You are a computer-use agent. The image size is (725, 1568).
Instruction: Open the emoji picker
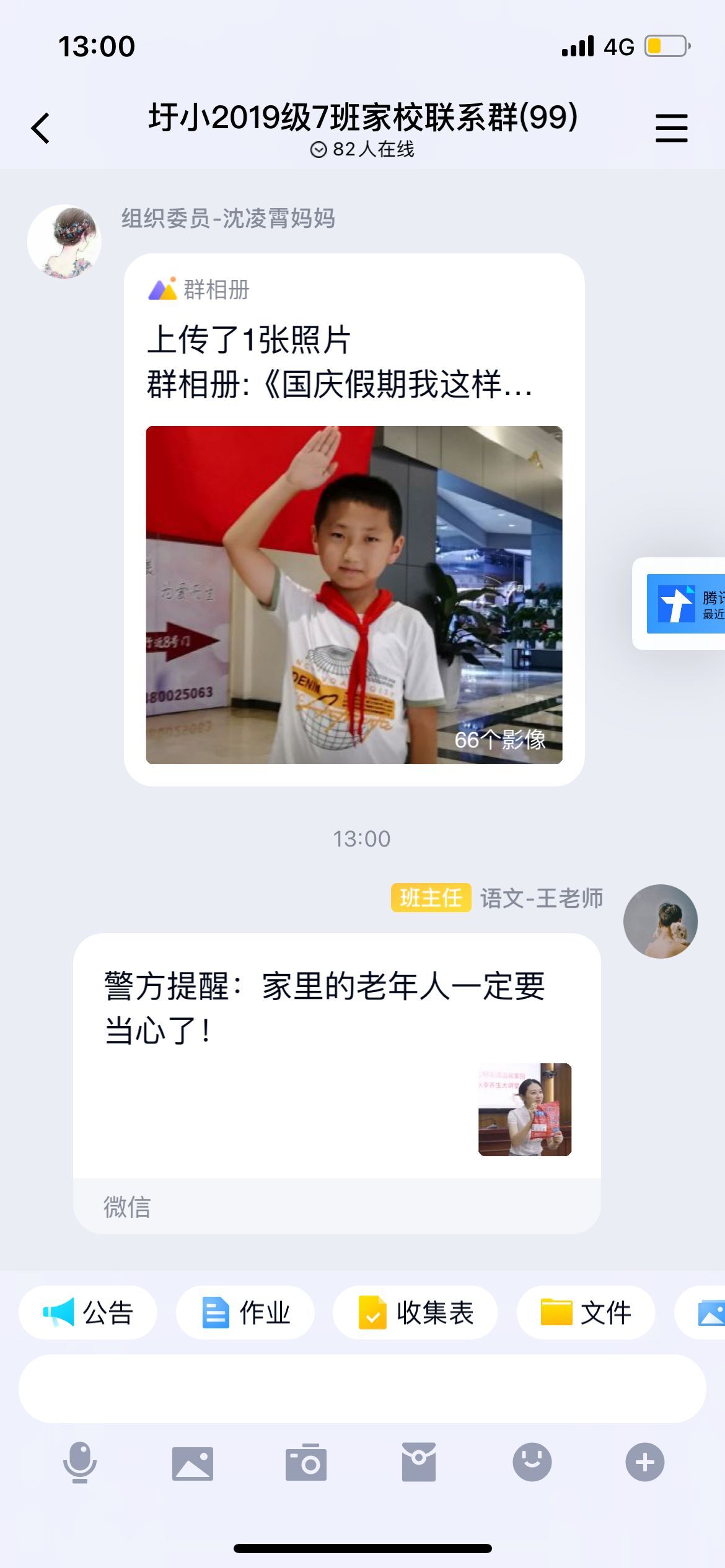click(532, 1462)
